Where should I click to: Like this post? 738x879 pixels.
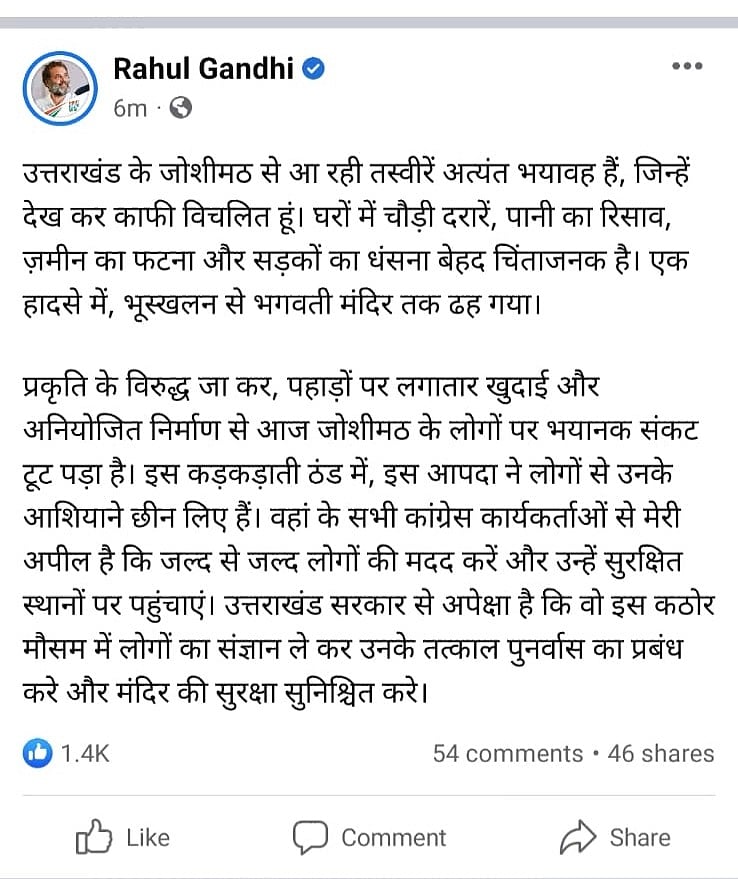[123, 837]
